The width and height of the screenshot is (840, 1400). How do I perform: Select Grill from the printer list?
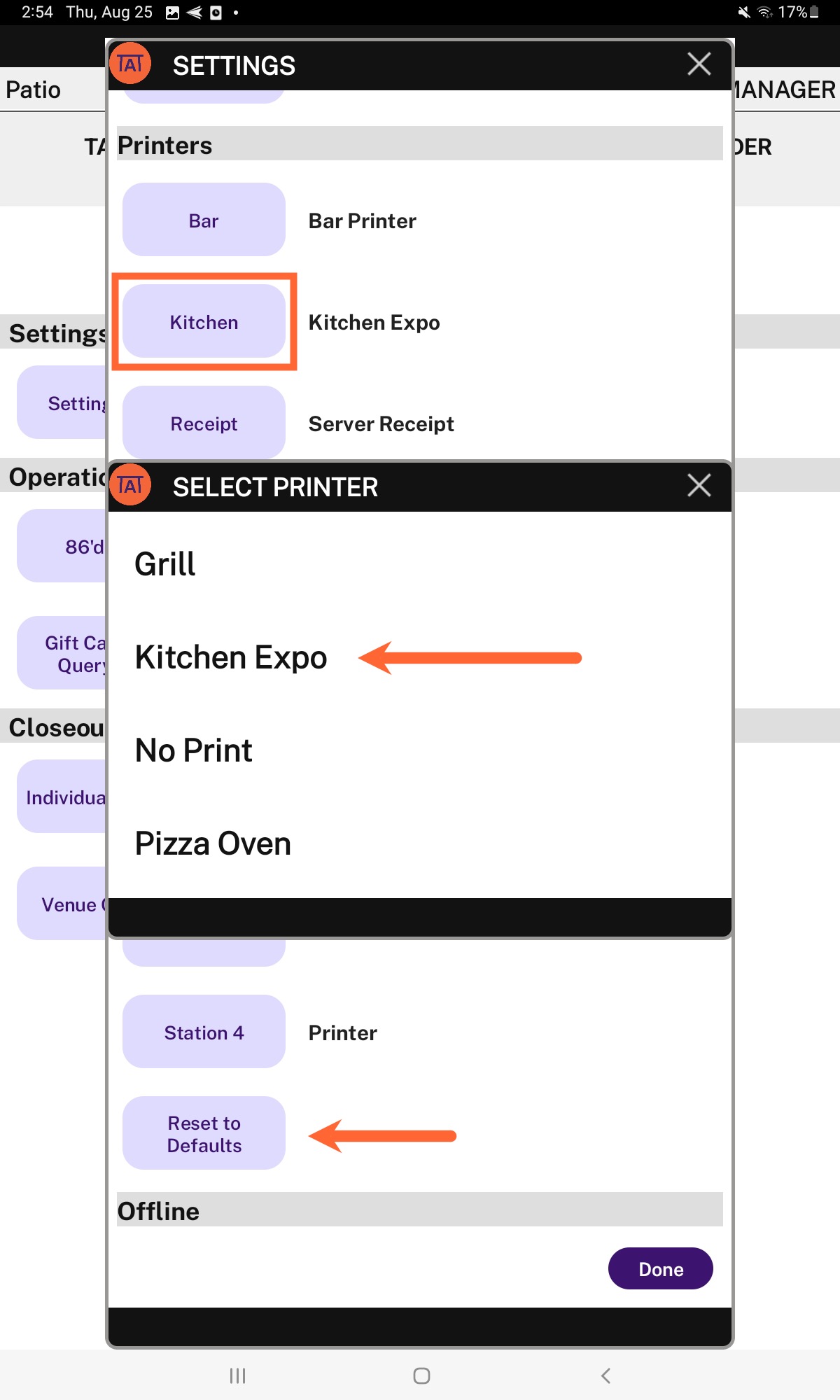pos(420,564)
